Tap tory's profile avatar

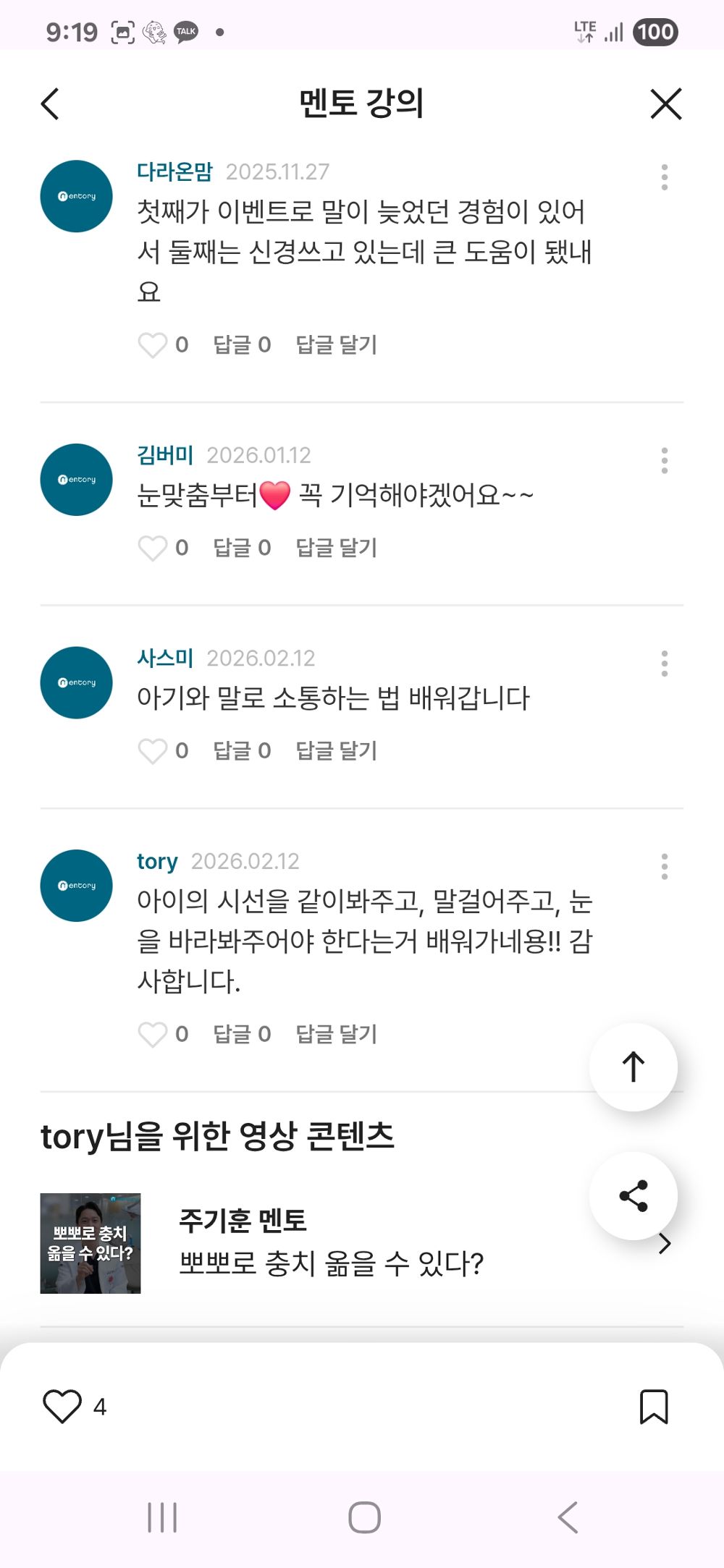(x=75, y=886)
